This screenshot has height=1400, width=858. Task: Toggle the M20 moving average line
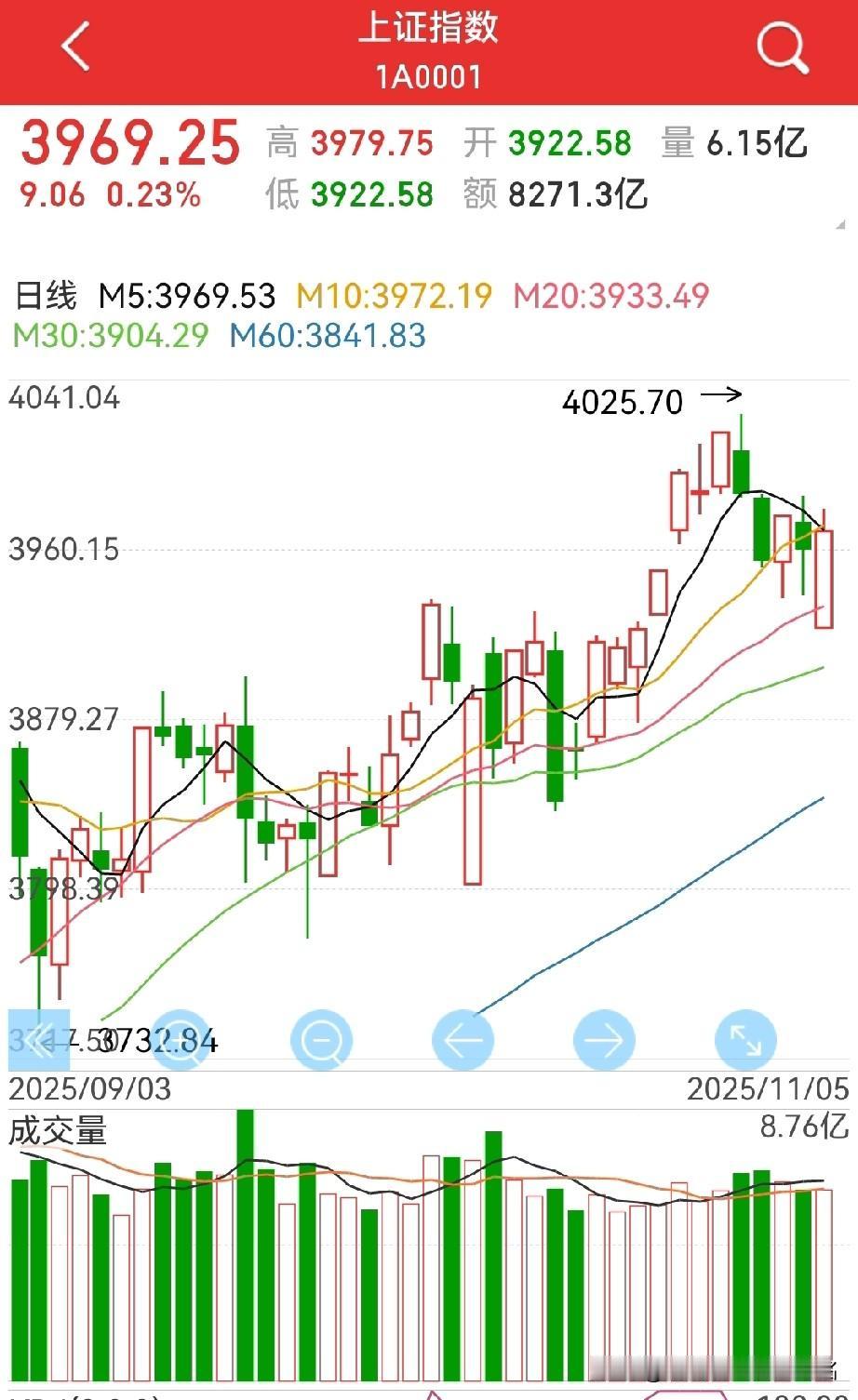(611, 295)
